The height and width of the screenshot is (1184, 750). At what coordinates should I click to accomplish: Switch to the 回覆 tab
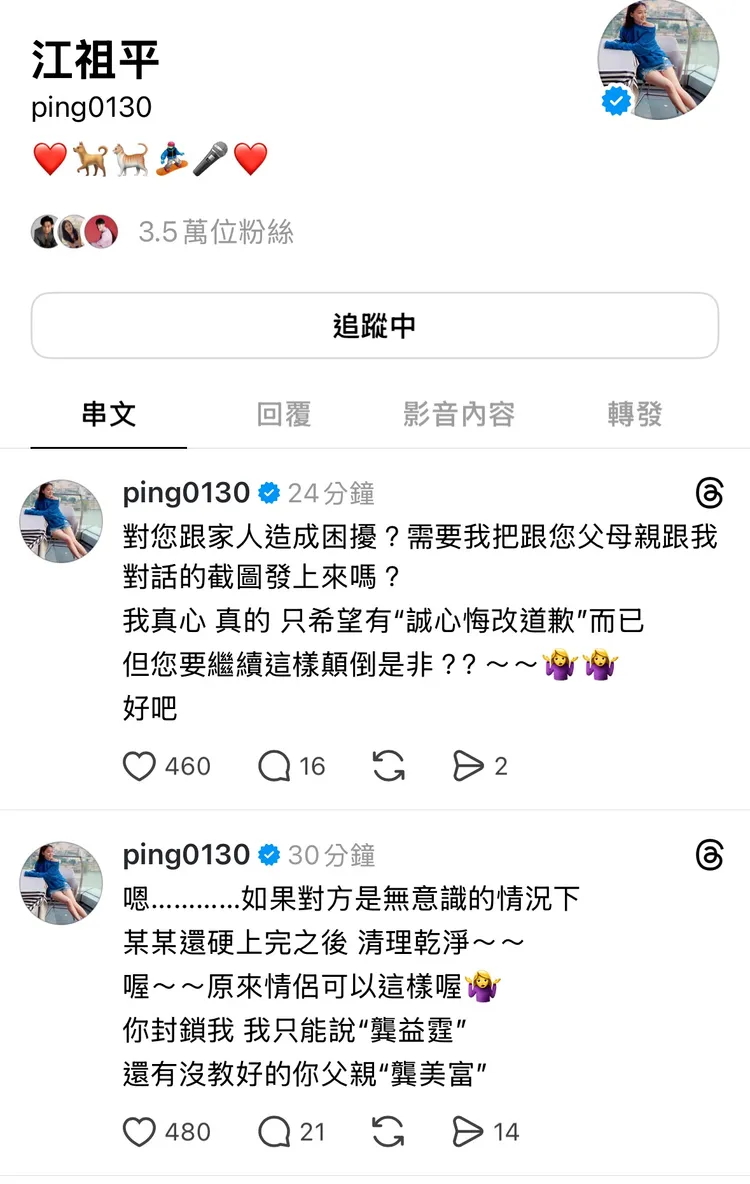click(283, 414)
